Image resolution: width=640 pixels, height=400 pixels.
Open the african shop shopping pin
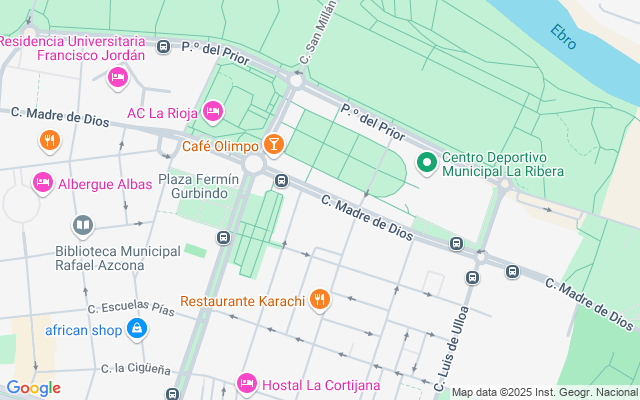137,329
